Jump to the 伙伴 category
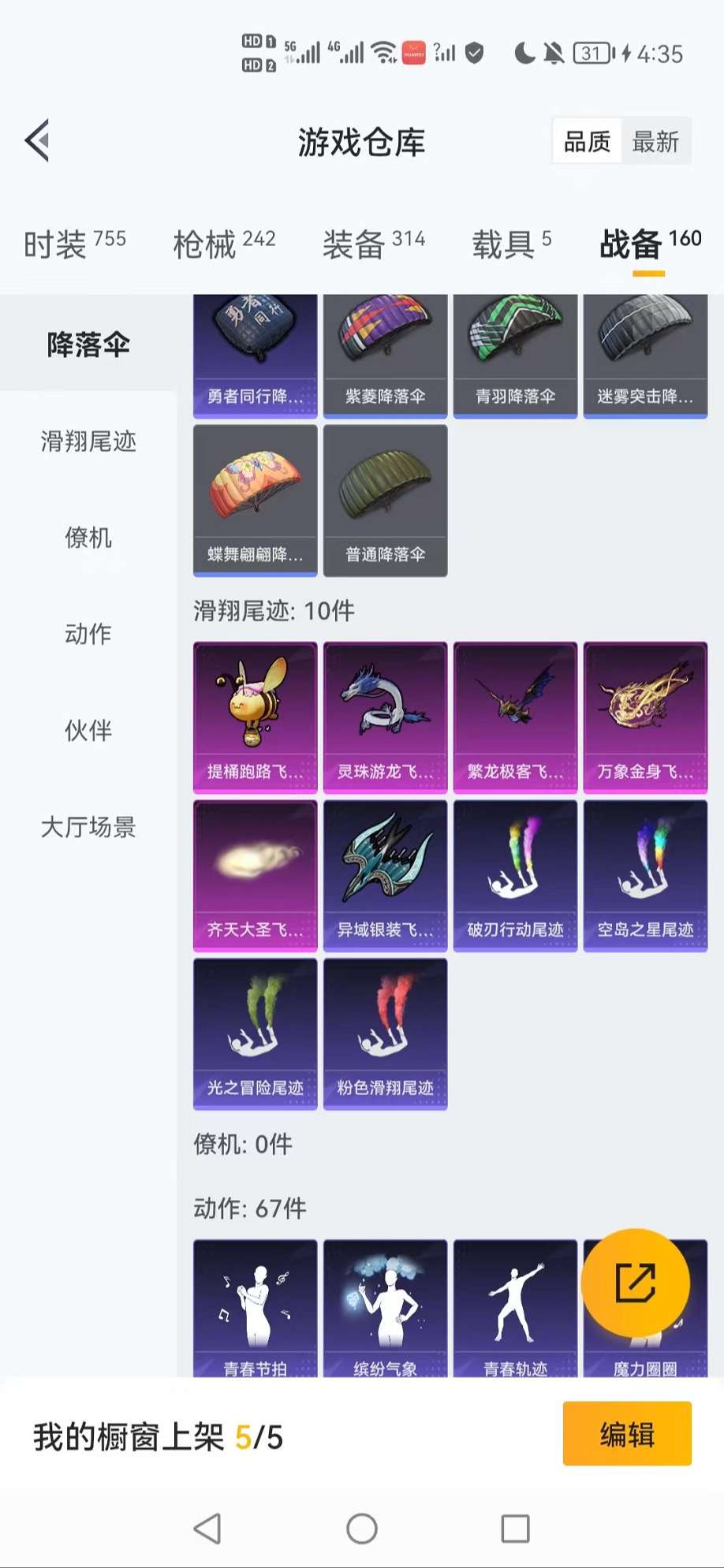Viewport: 724px width, 1568px height. pos(88,731)
